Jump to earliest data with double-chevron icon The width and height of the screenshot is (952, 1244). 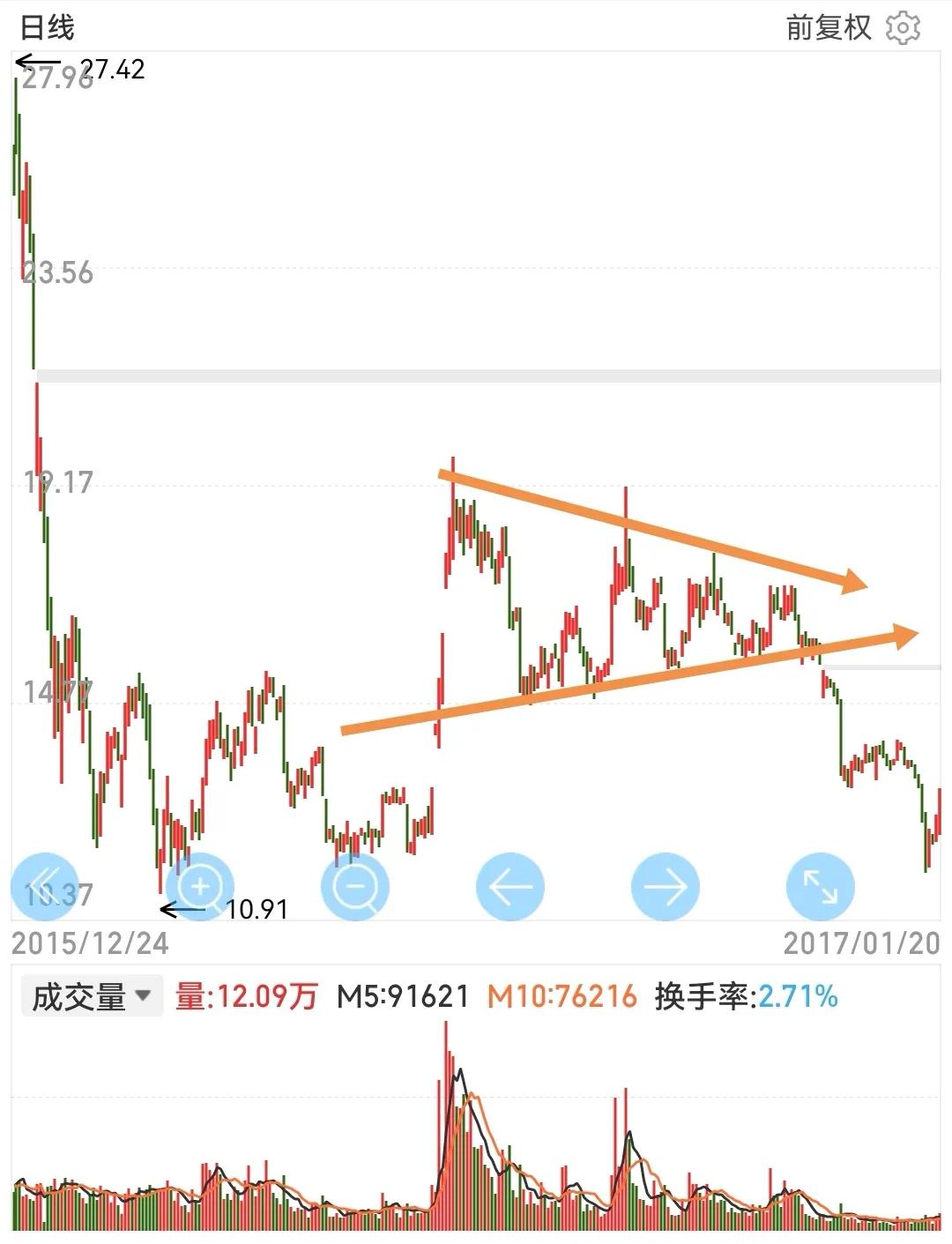coord(46,887)
